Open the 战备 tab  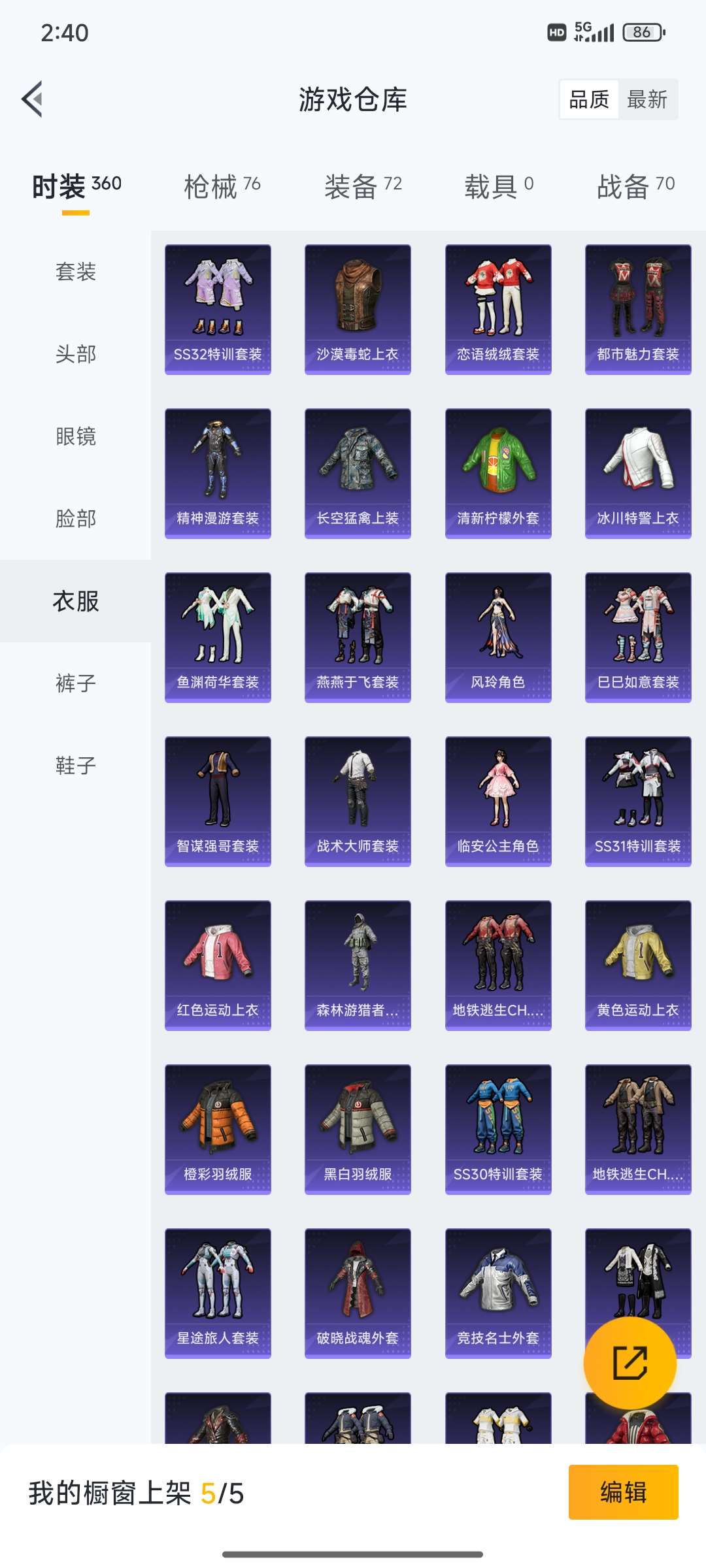point(635,187)
